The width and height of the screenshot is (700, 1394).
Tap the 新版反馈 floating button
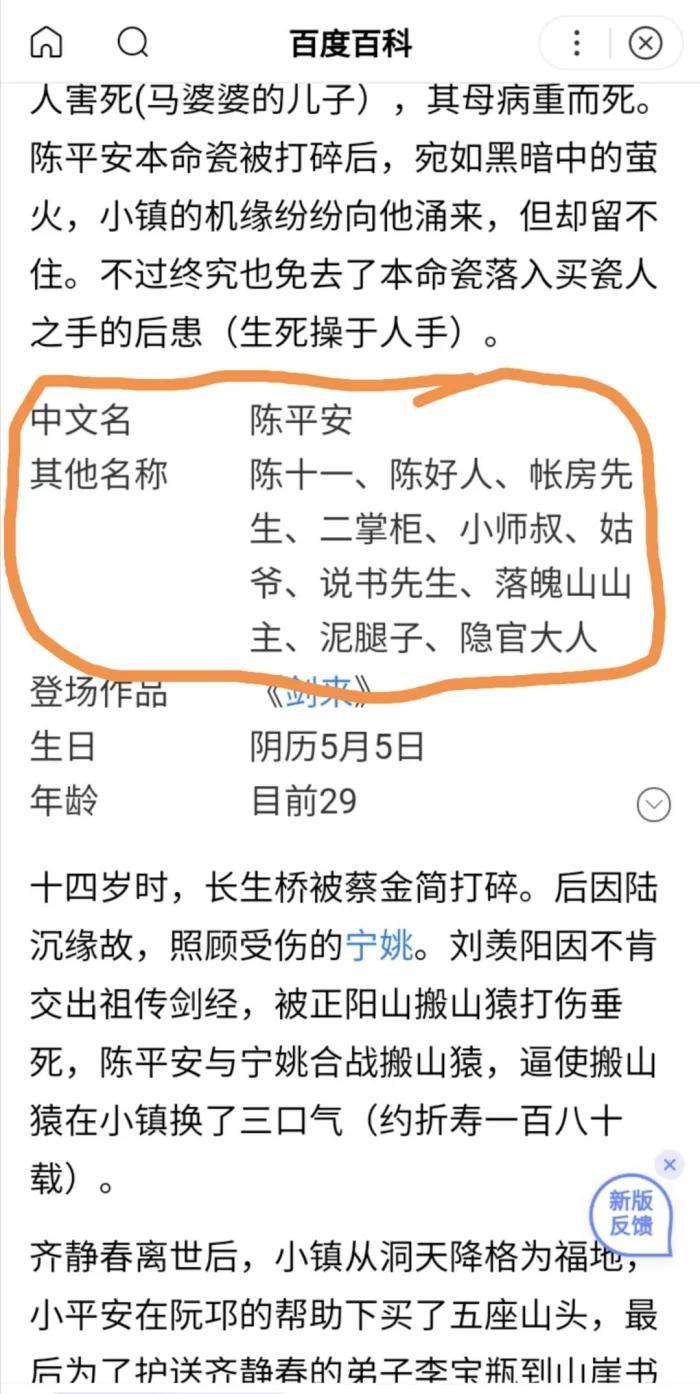click(630, 1214)
